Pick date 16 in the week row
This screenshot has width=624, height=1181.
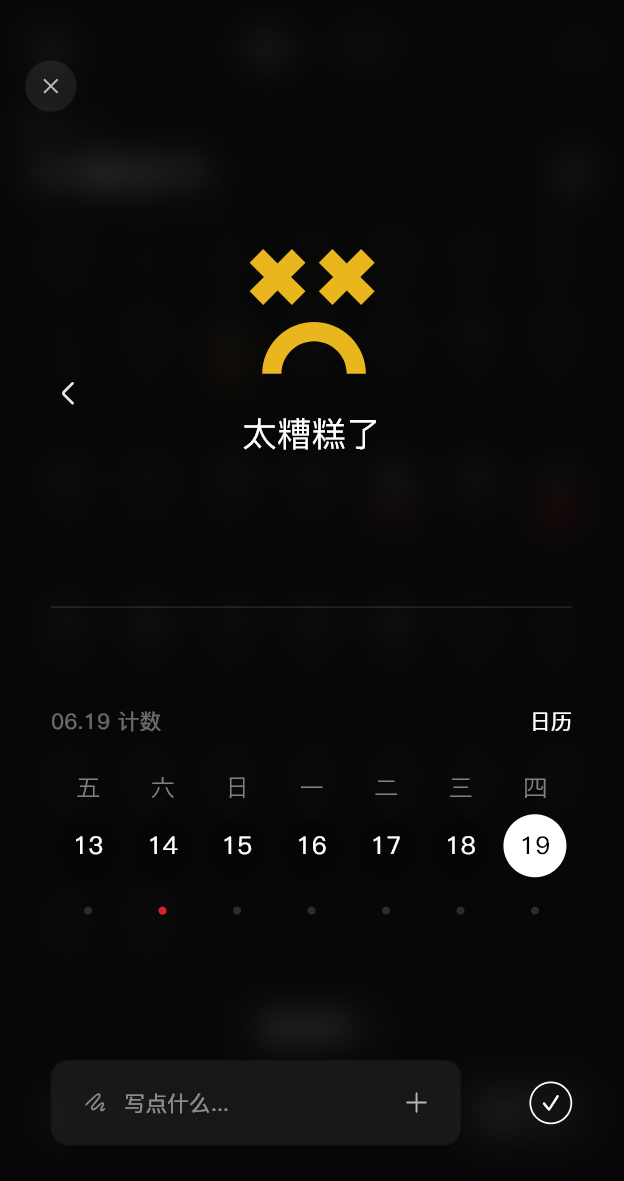pyautogui.click(x=312, y=846)
